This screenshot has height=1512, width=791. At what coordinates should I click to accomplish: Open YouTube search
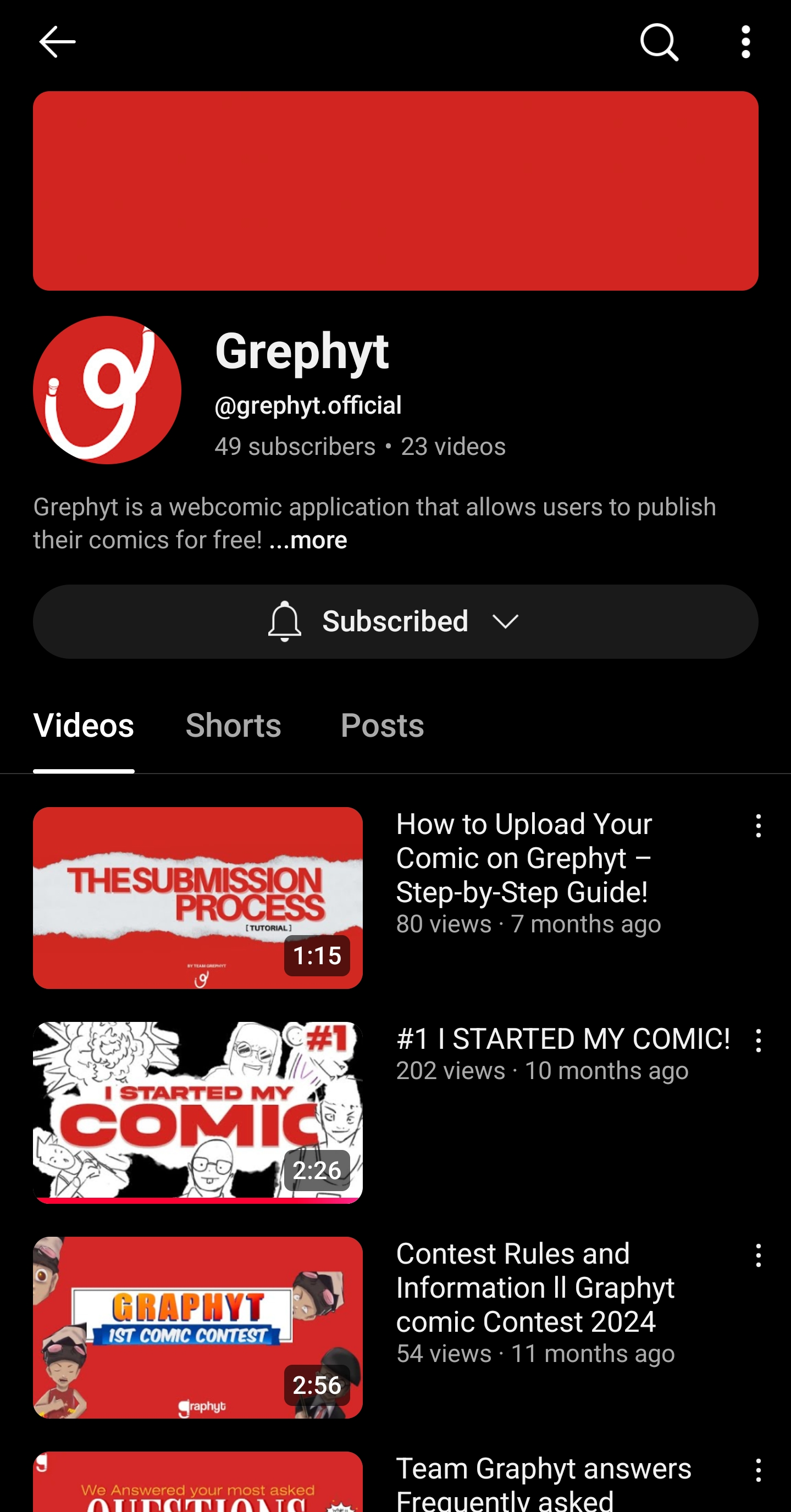659,42
